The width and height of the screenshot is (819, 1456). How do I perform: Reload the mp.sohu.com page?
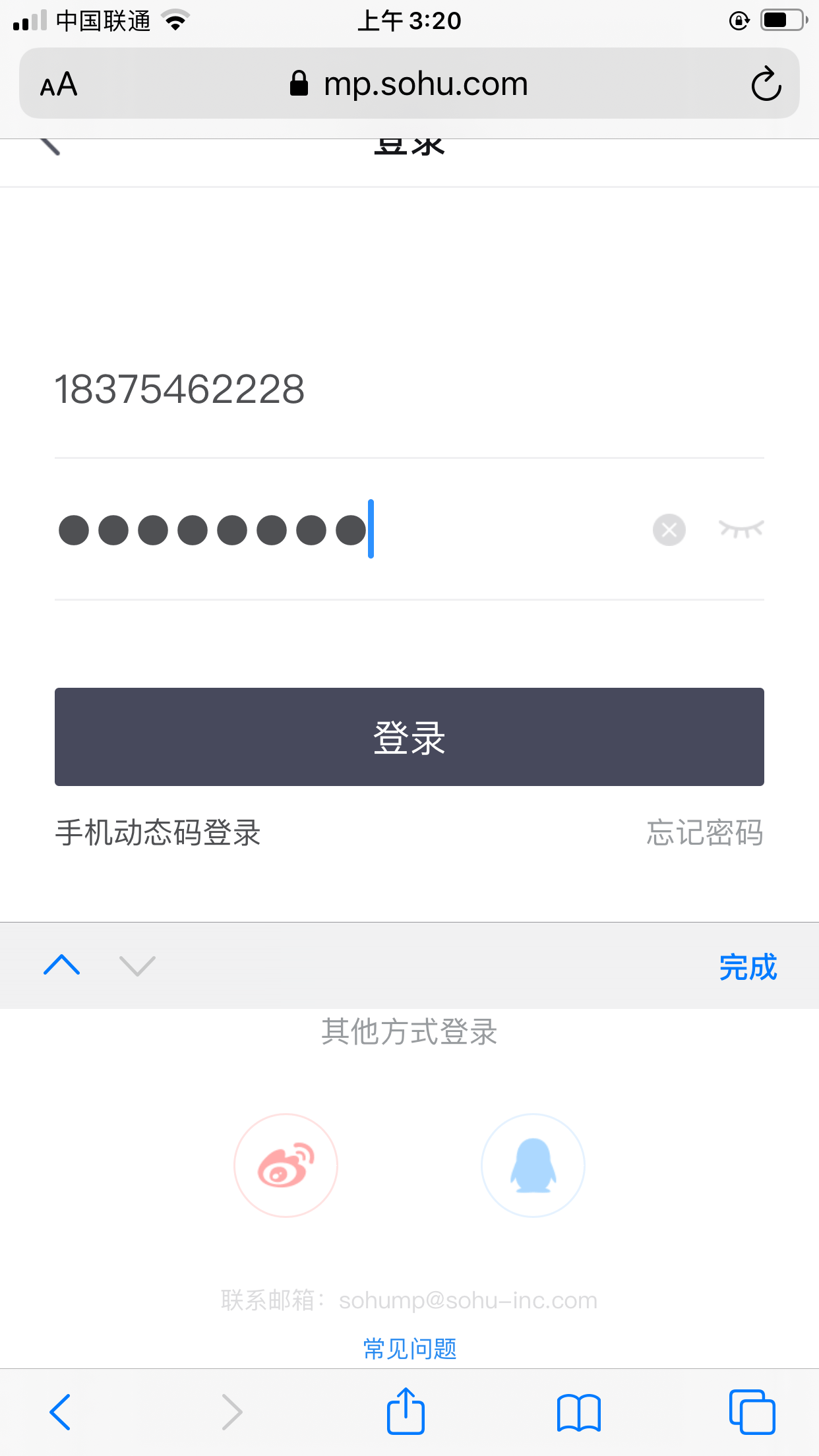click(x=765, y=83)
